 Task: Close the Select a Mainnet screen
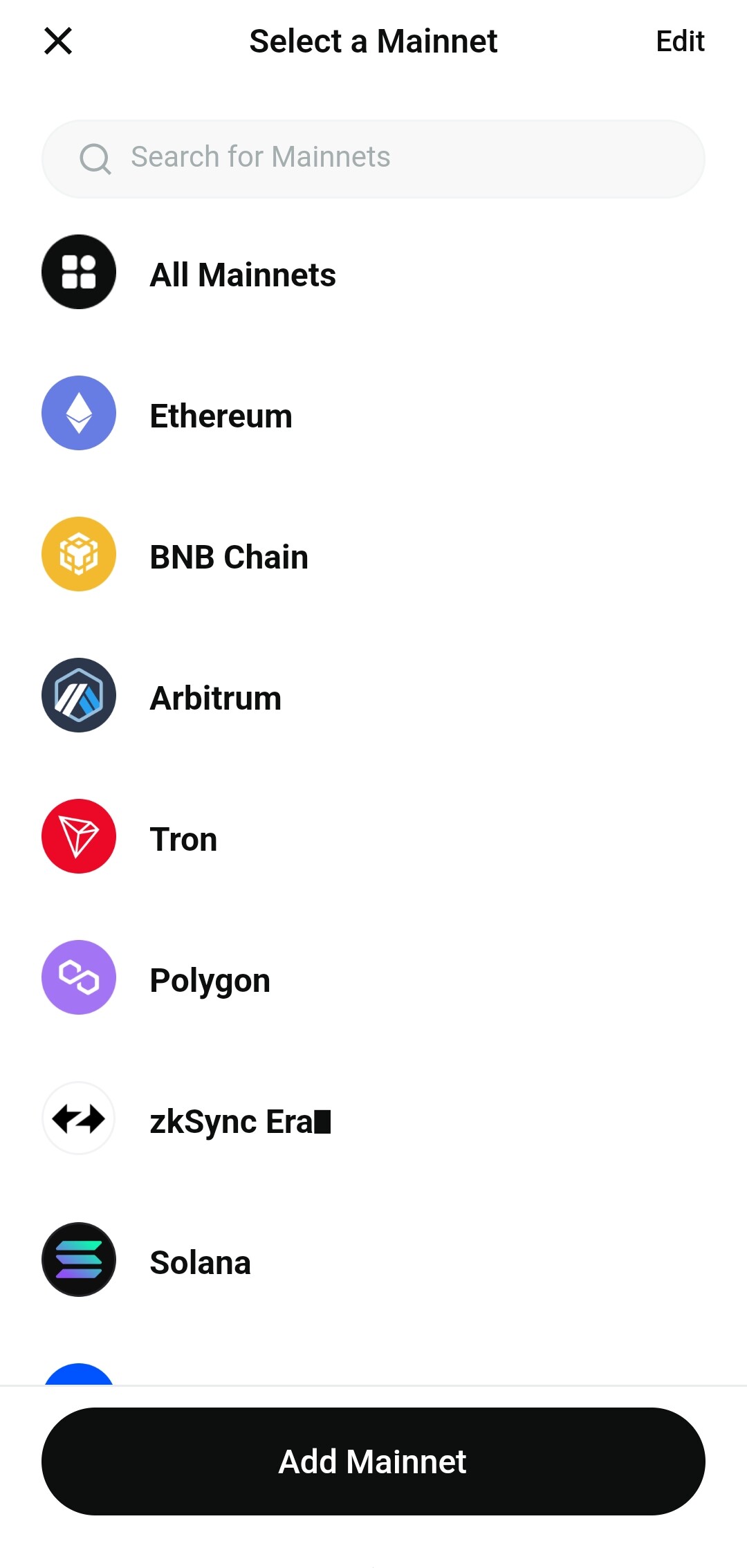point(58,41)
